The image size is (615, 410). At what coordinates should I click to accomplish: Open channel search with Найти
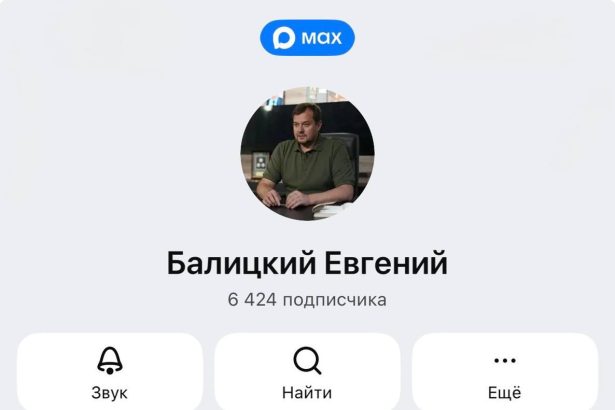(x=307, y=372)
